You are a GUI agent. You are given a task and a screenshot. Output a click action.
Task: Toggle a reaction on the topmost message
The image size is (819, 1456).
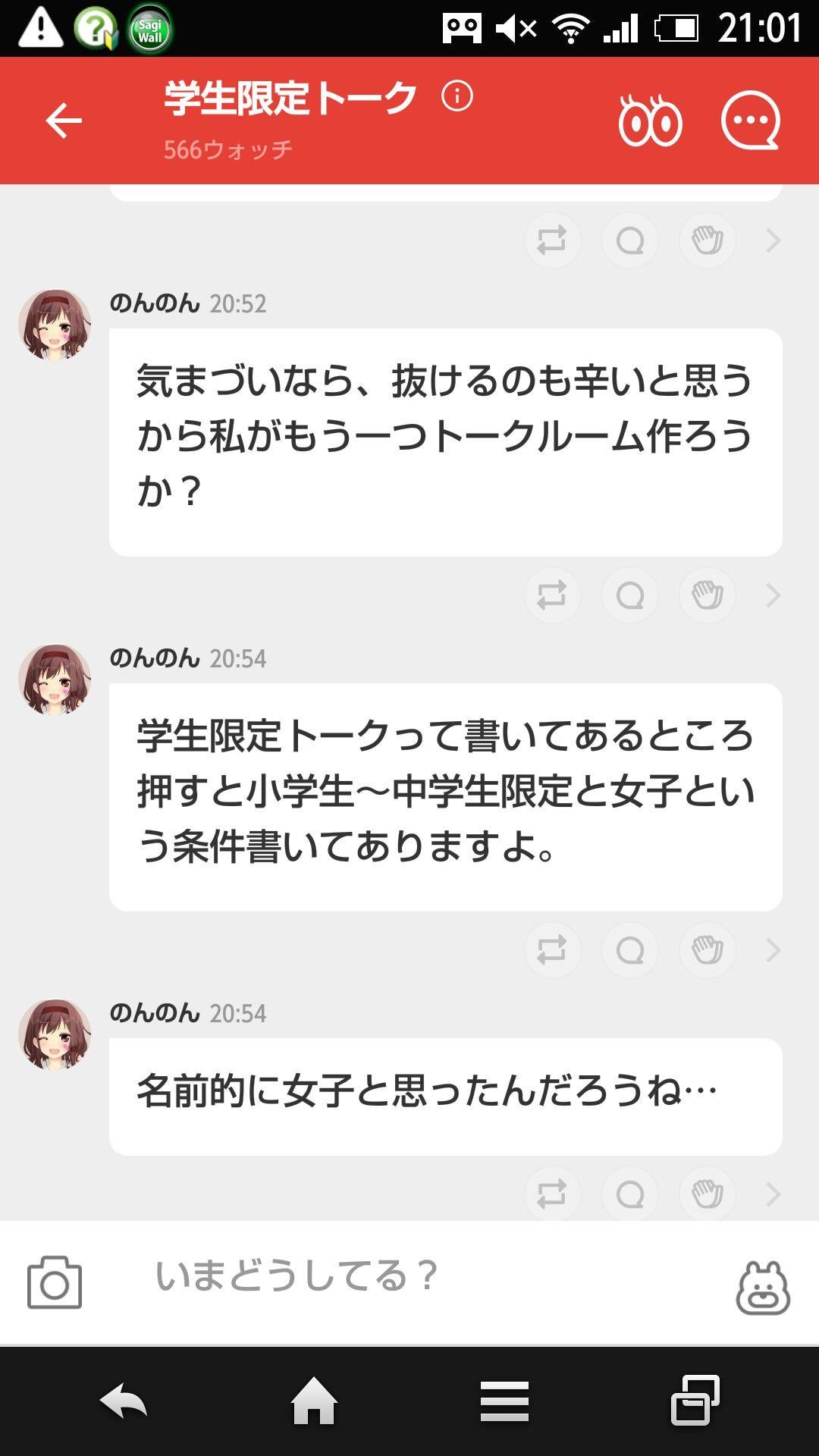point(706,240)
